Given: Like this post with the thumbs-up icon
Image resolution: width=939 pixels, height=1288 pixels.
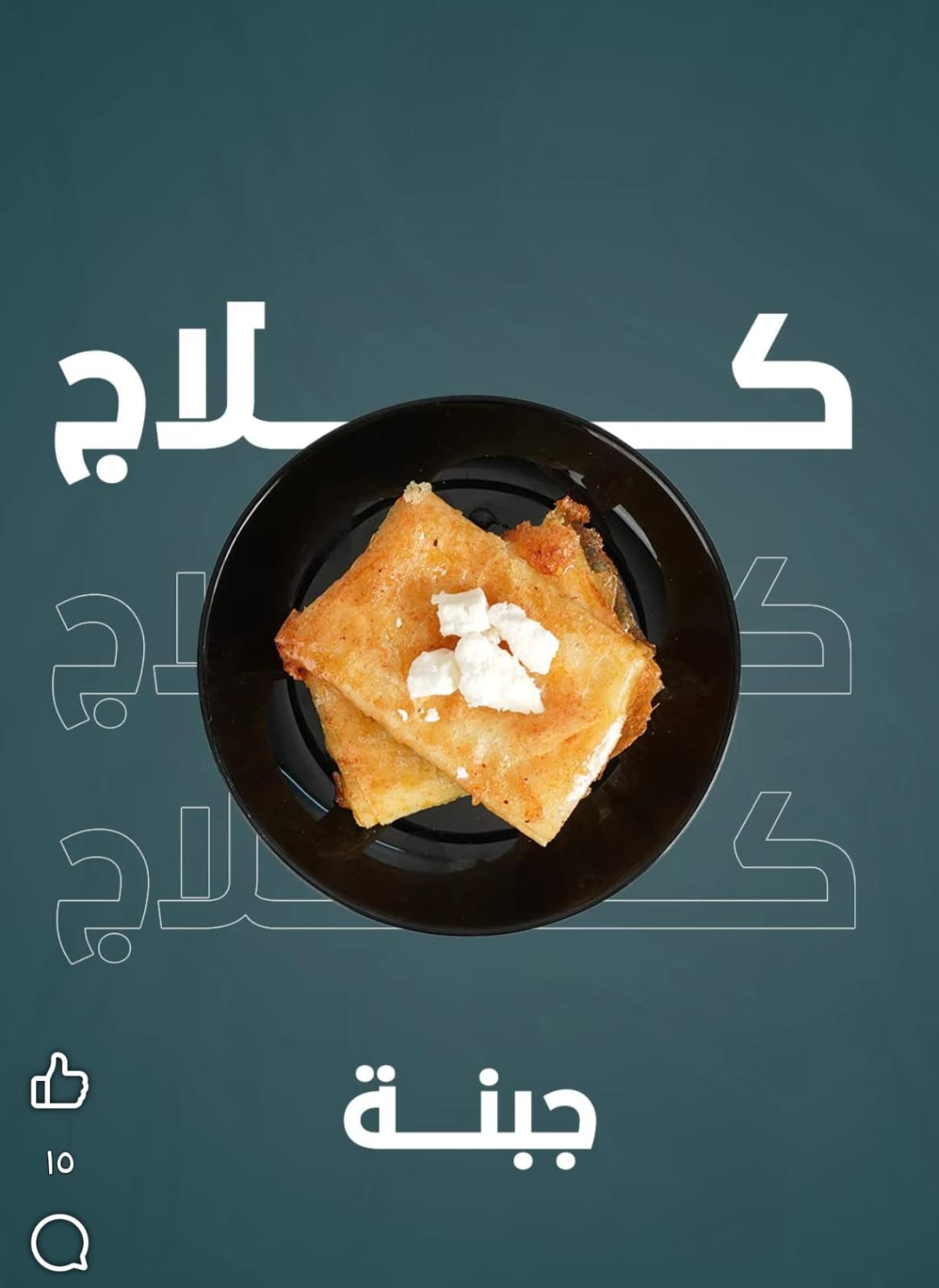Looking at the screenshot, I should pos(60,1082).
